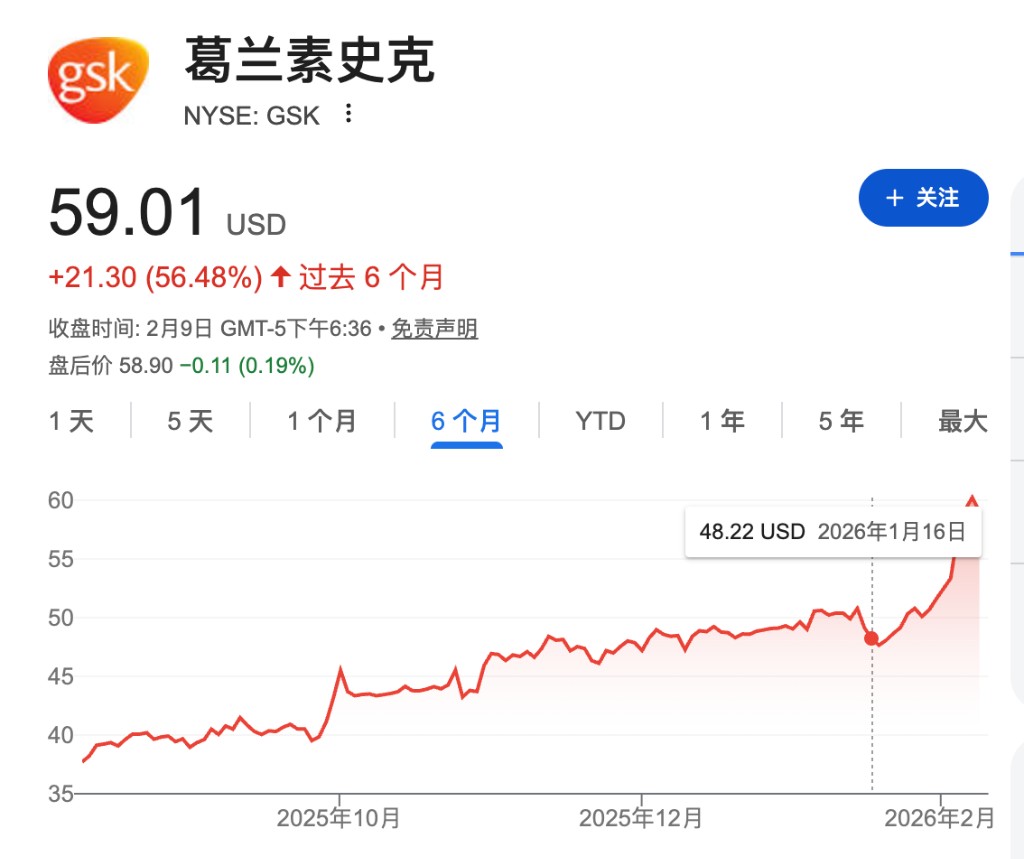Show the 1 年 price chart

pos(722,421)
